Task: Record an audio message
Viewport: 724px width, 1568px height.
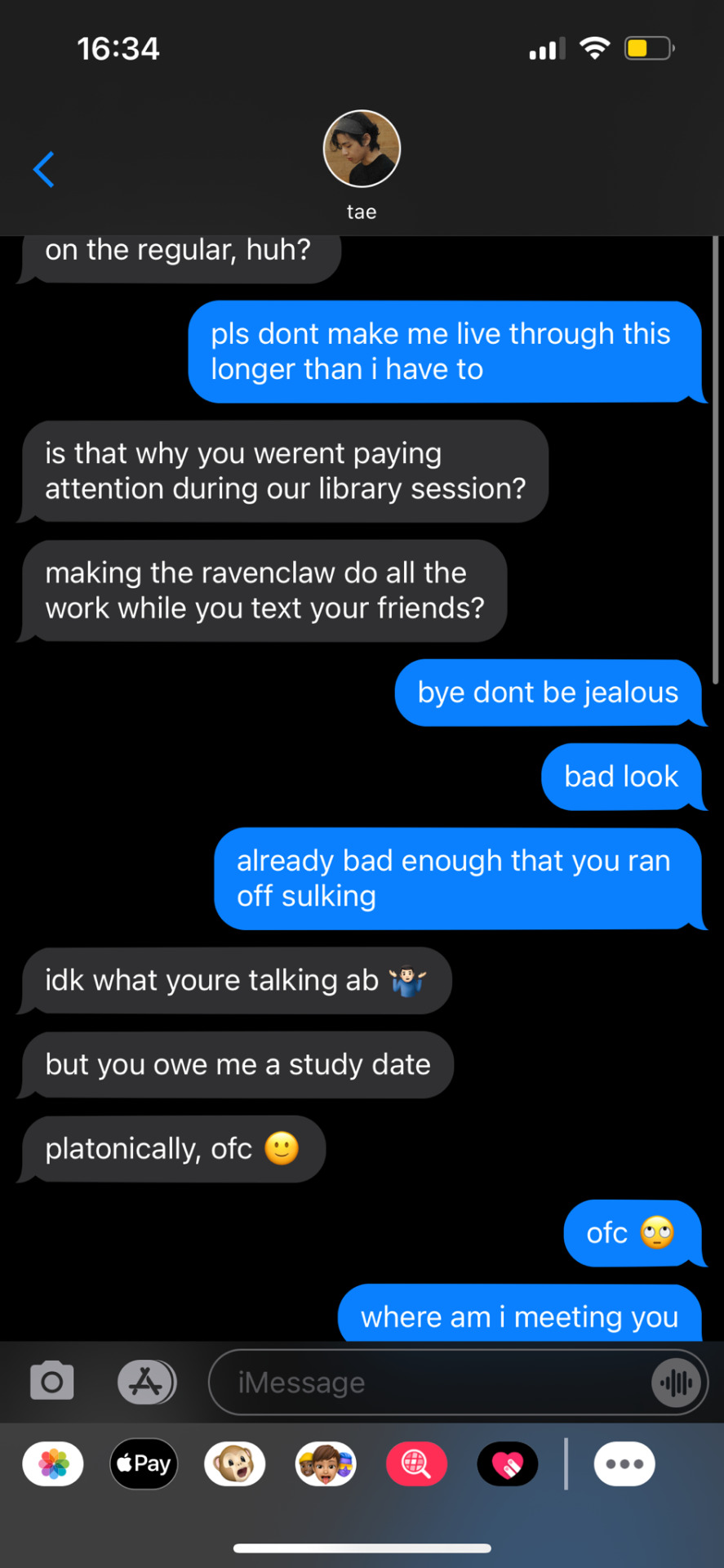Action: [x=677, y=1383]
